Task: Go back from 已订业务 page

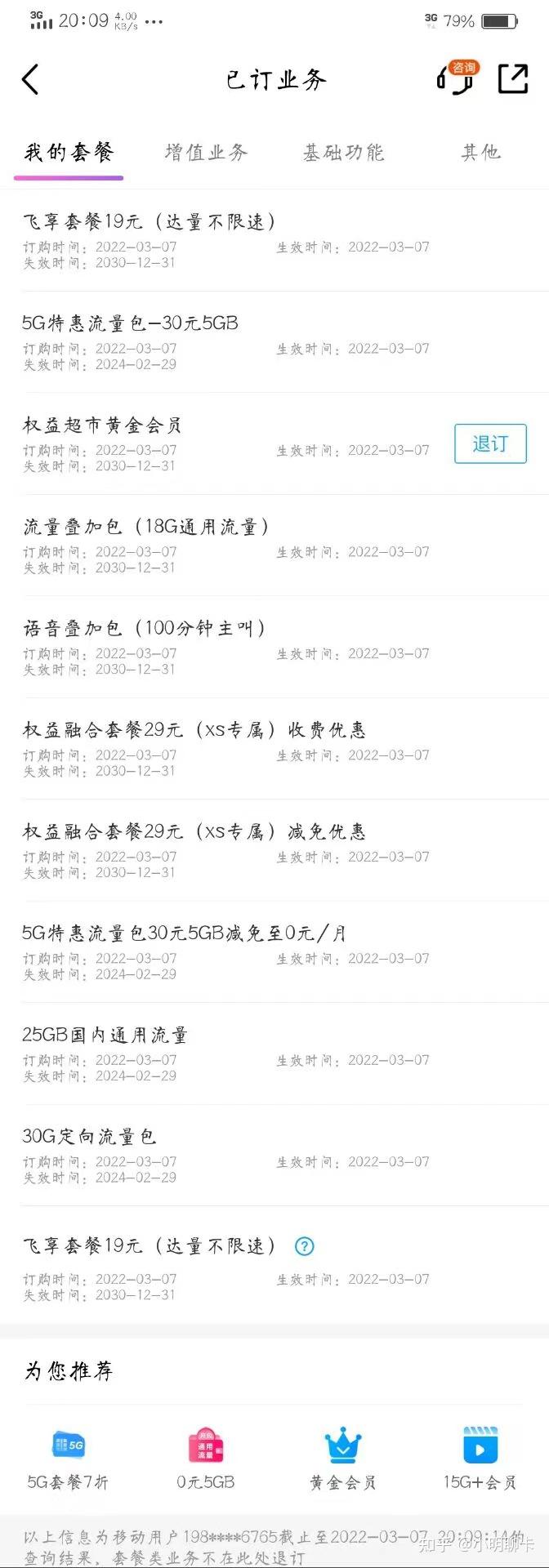Action: pos(30,79)
